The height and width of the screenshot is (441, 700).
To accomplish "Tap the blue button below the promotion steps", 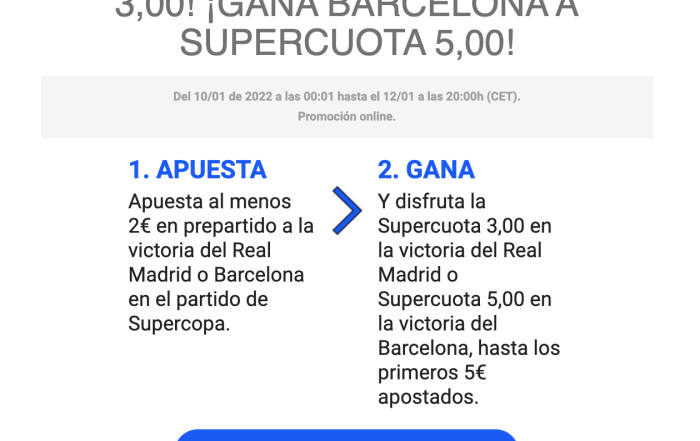I will tap(346, 435).
